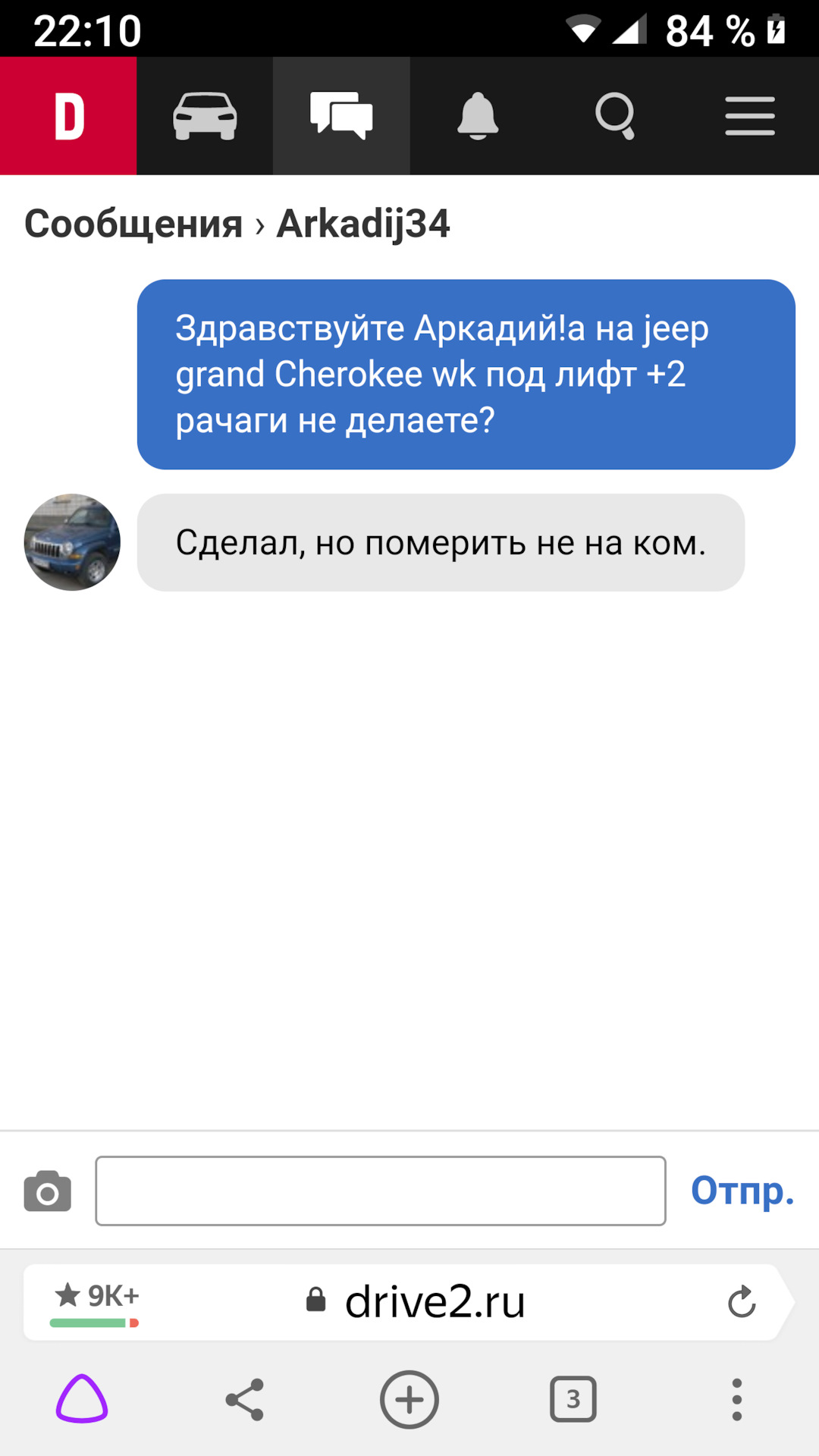Focus the message text field

coord(381,1191)
